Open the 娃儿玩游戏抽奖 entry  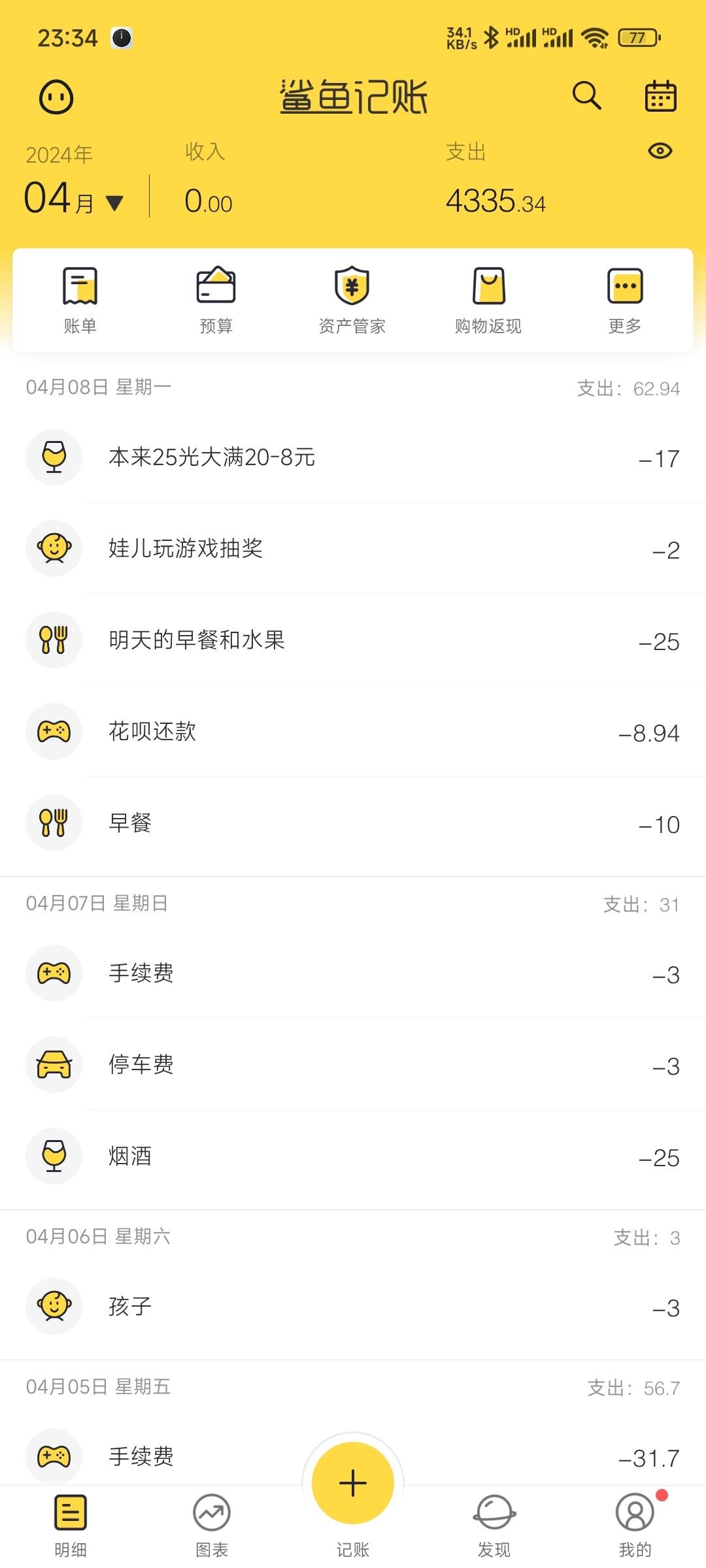coord(353,548)
